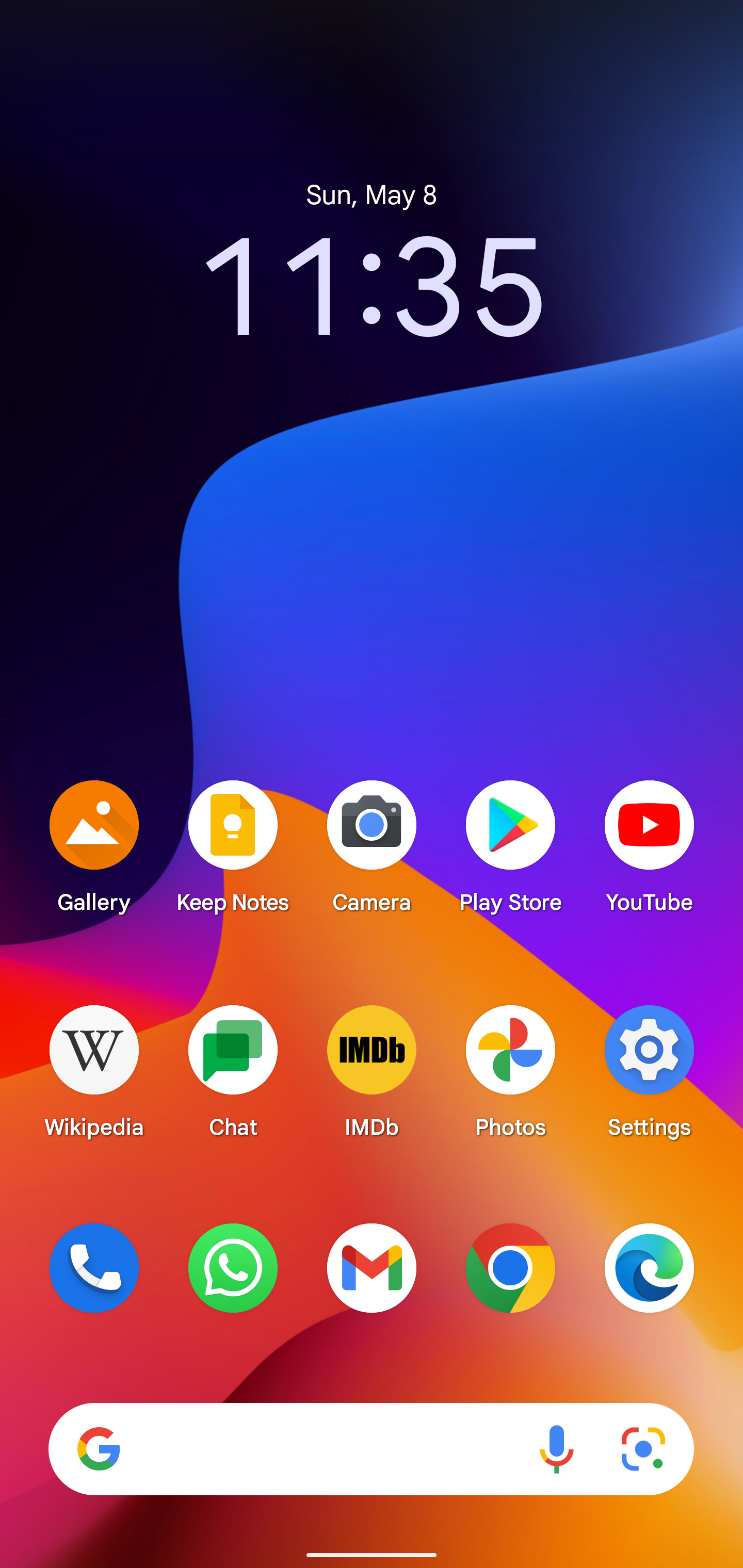Open Gmail from the dock
The width and height of the screenshot is (743, 1568).
pos(372,1268)
